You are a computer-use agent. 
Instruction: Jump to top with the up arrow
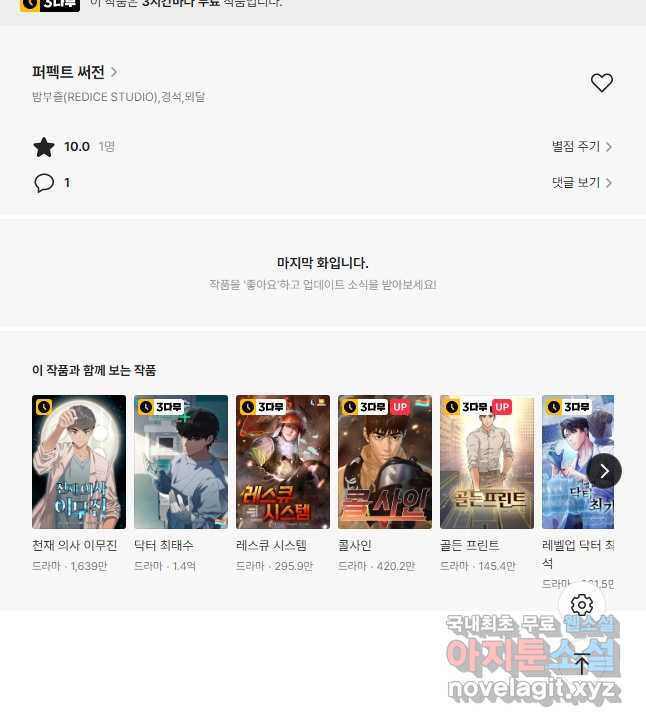tap(582, 663)
